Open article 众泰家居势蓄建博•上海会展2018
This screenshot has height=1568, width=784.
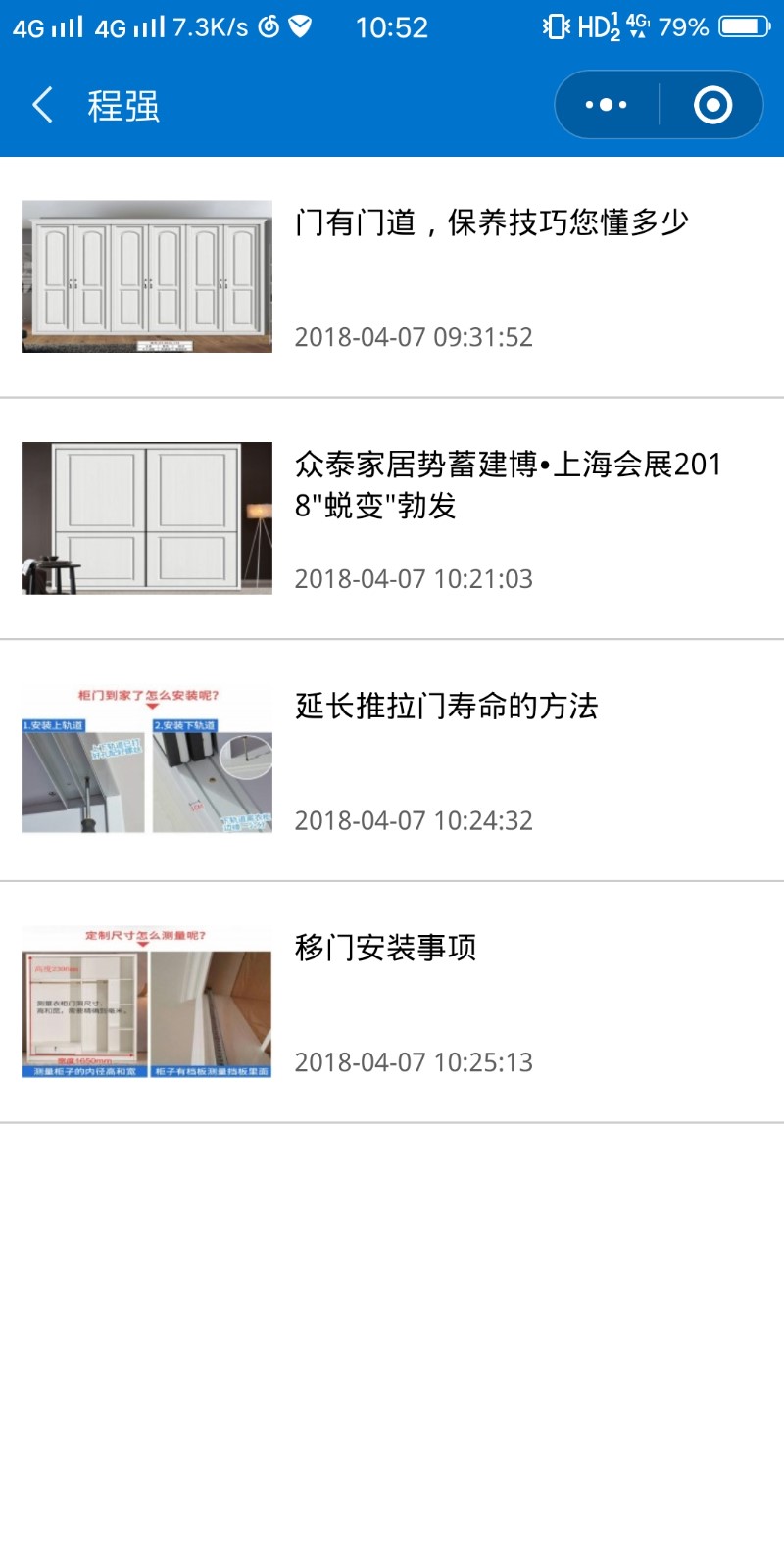[508, 484]
